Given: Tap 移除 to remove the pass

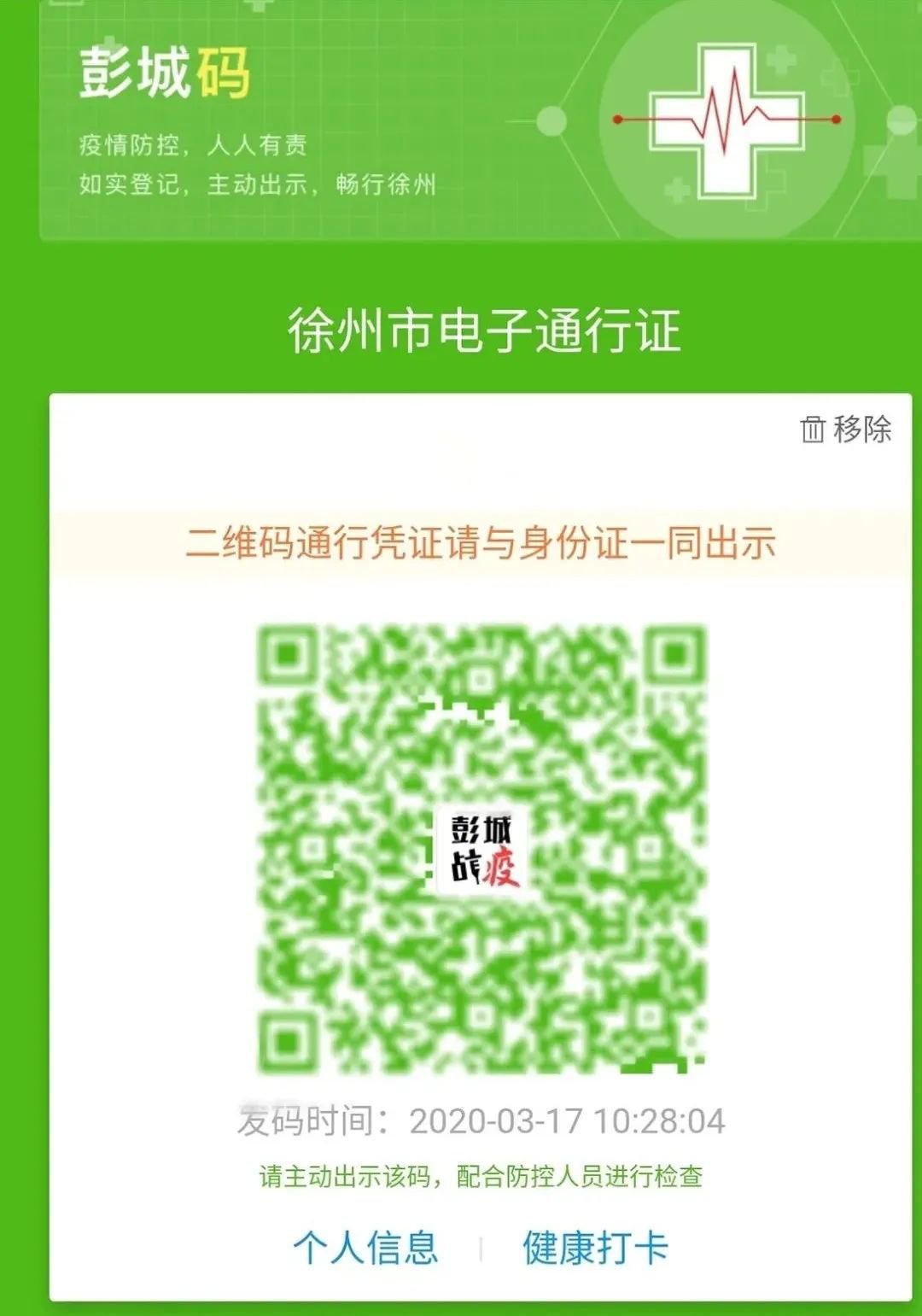Looking at the screenshot, I should click(x=846, y=429).
